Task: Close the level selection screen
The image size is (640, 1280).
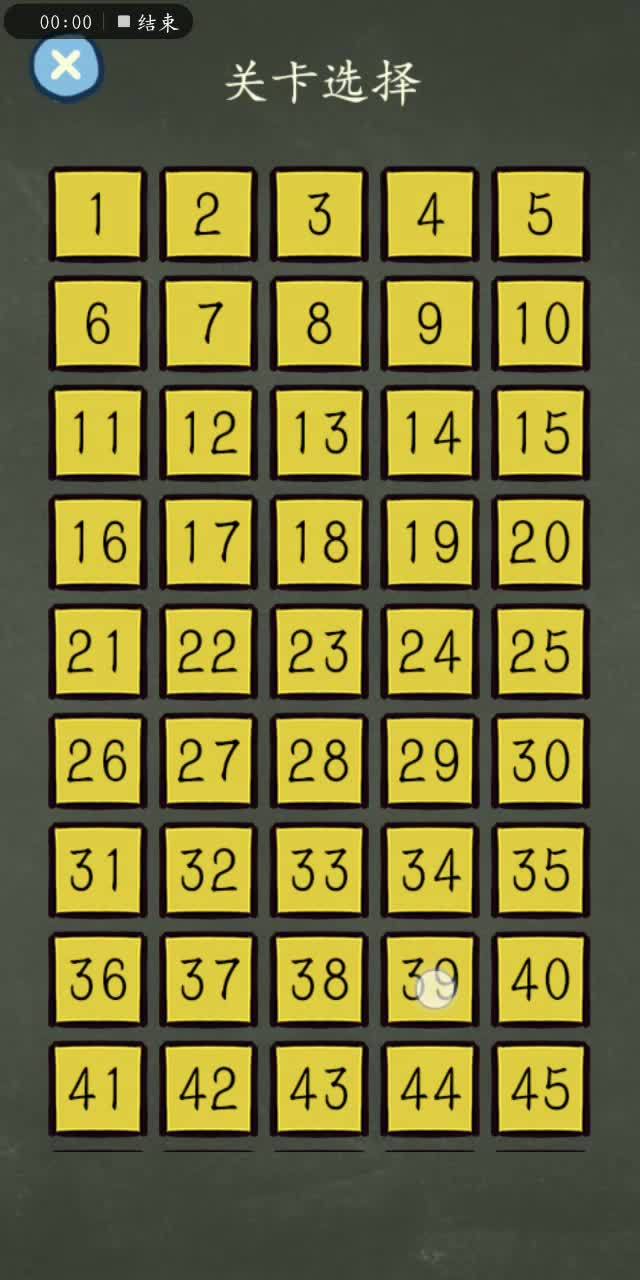Action: (x=66, y=66)
